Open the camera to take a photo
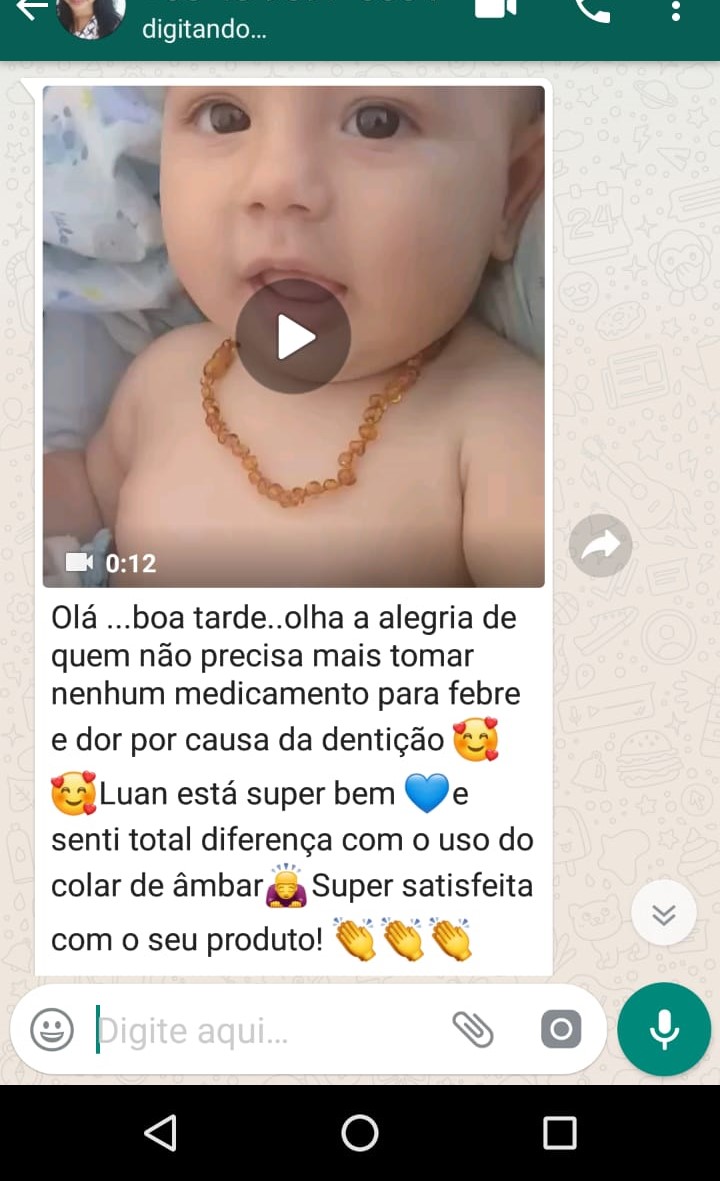Image resolution: width=720 pixels, height=1181 pixels. click(x=560, y=1029)
